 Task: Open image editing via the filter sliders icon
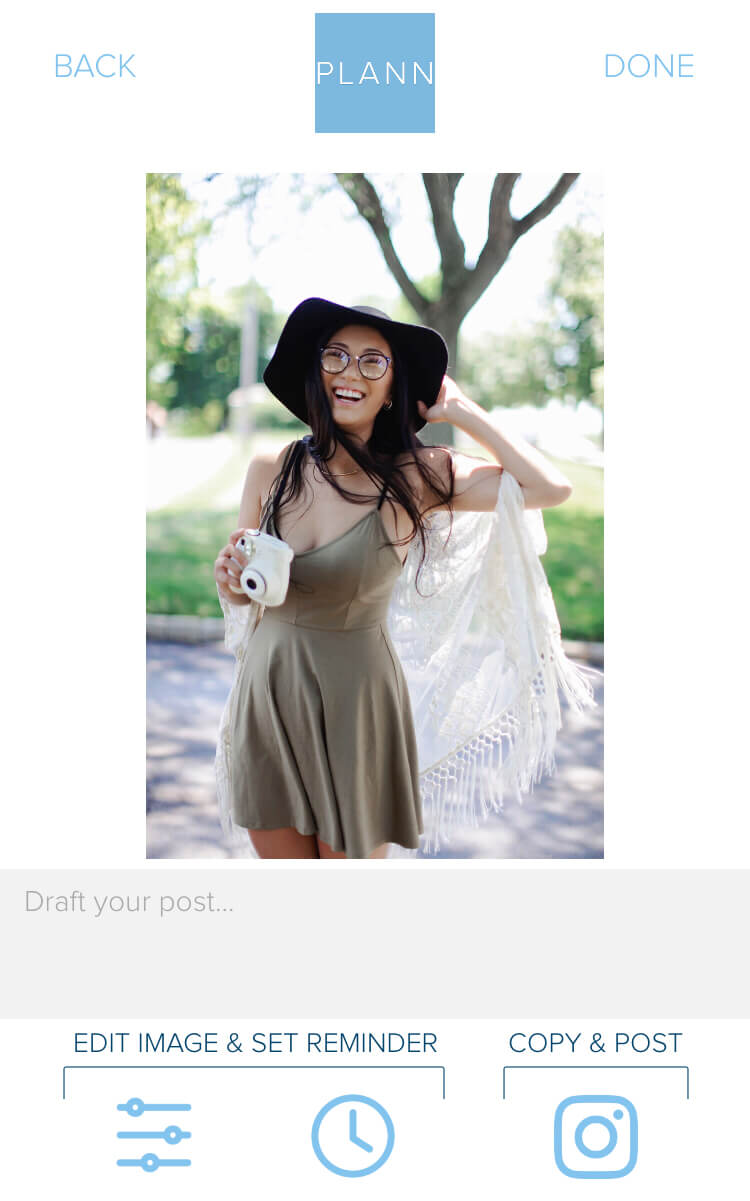pos(153,1133)
